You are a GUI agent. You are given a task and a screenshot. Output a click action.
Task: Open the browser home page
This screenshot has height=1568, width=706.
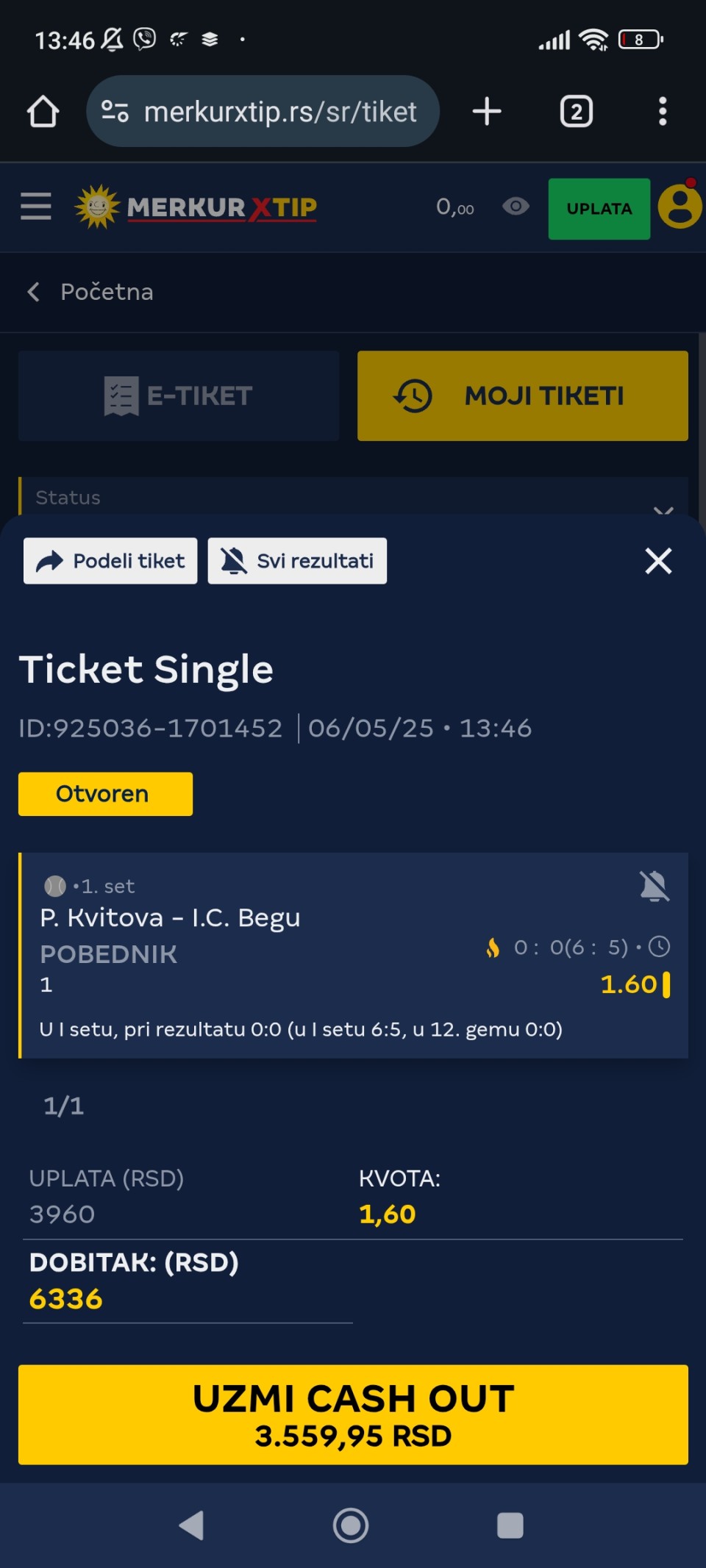43,112
